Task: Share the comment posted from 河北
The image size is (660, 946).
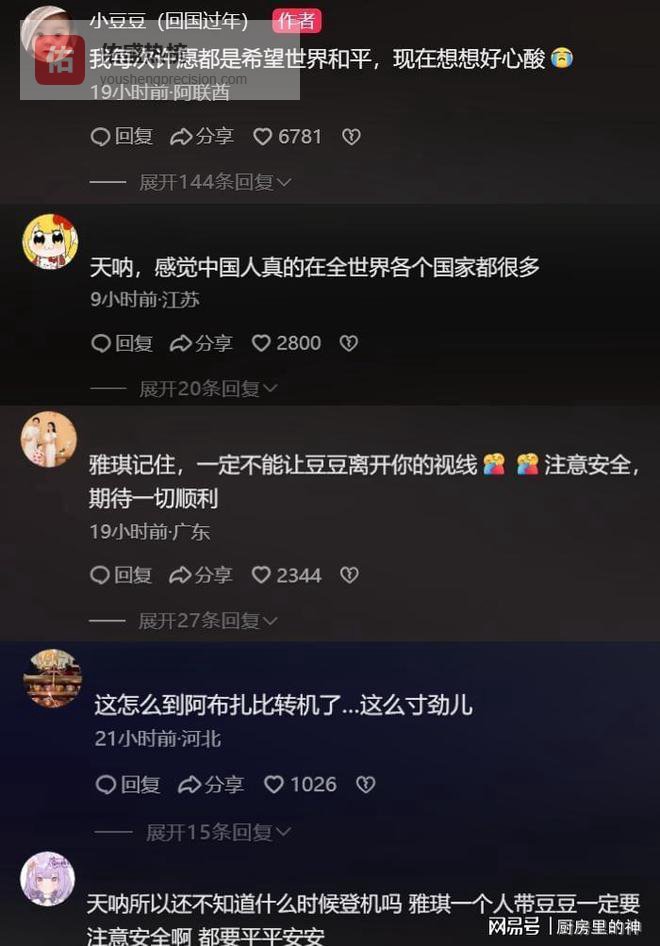Action: (210, 785)
